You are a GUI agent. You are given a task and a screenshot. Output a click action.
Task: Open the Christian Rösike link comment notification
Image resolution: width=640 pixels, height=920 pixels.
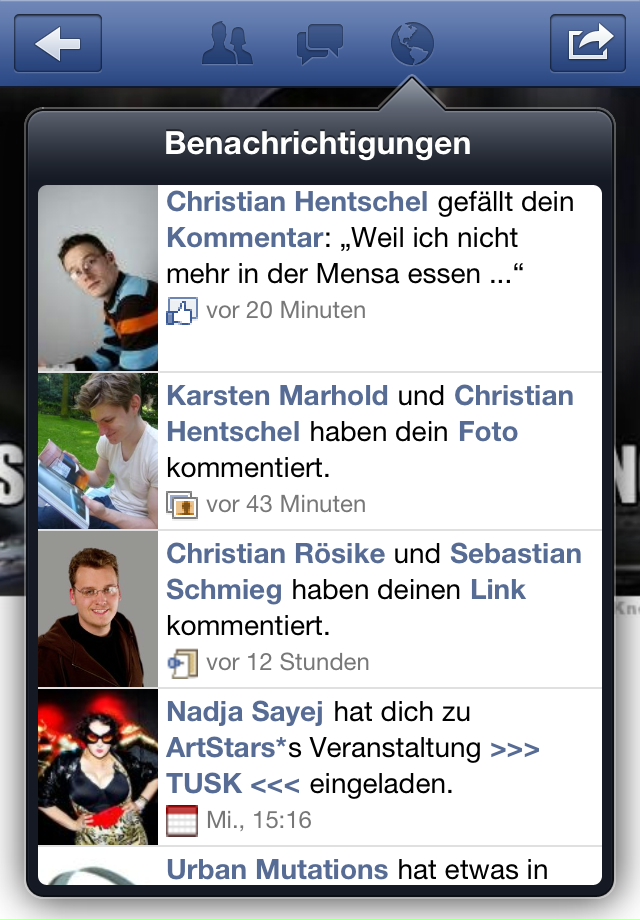[x=380, y=608]
